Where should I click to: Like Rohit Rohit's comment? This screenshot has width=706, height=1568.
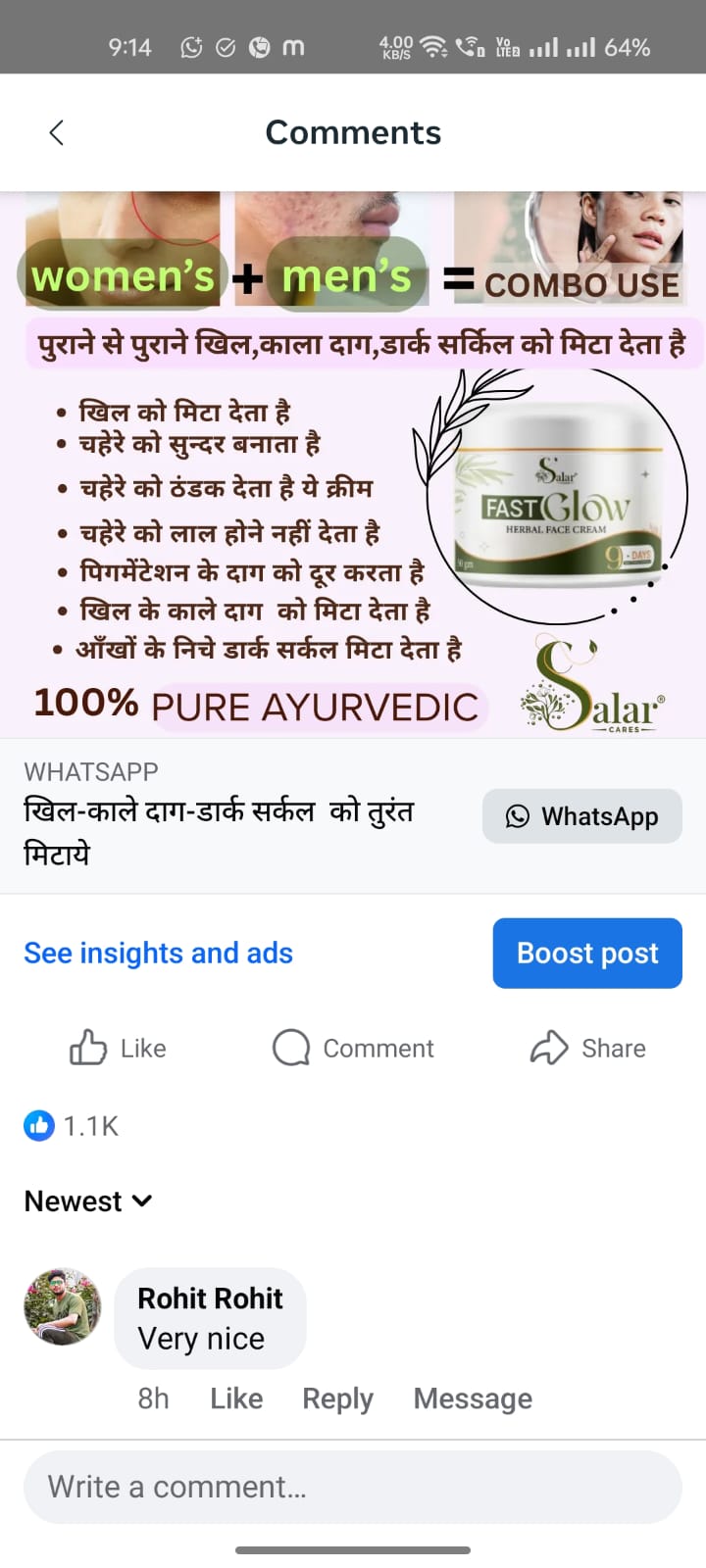pyautogui.click(x=235, y=1398)
